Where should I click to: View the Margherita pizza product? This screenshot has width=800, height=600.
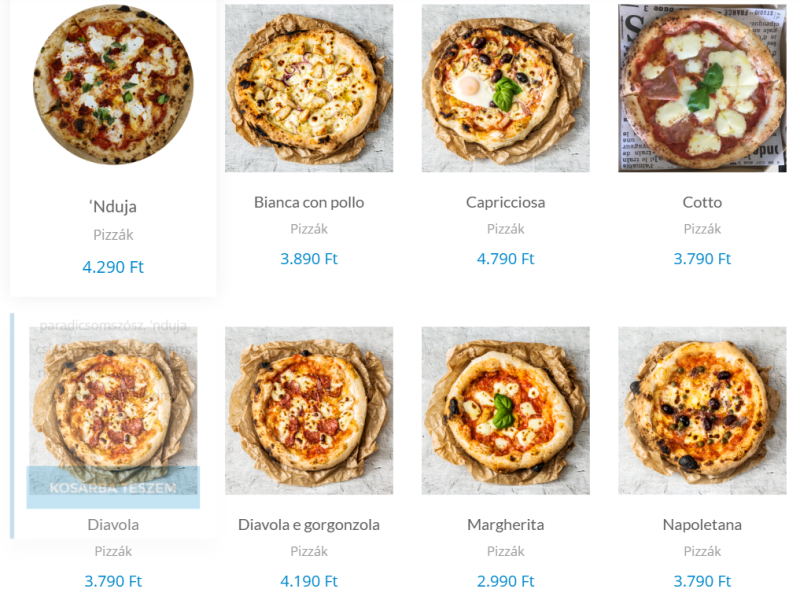tap(505, 524)
